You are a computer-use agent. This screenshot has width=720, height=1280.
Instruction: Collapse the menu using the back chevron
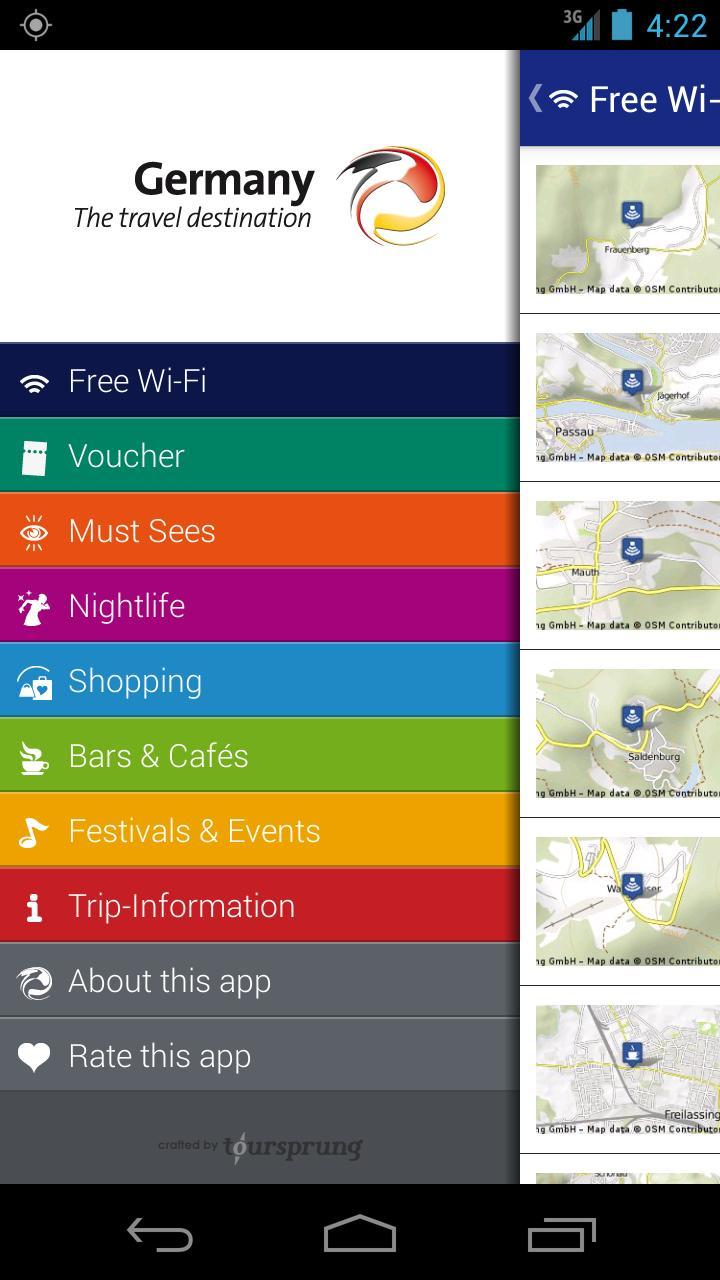tap(535, 98)
